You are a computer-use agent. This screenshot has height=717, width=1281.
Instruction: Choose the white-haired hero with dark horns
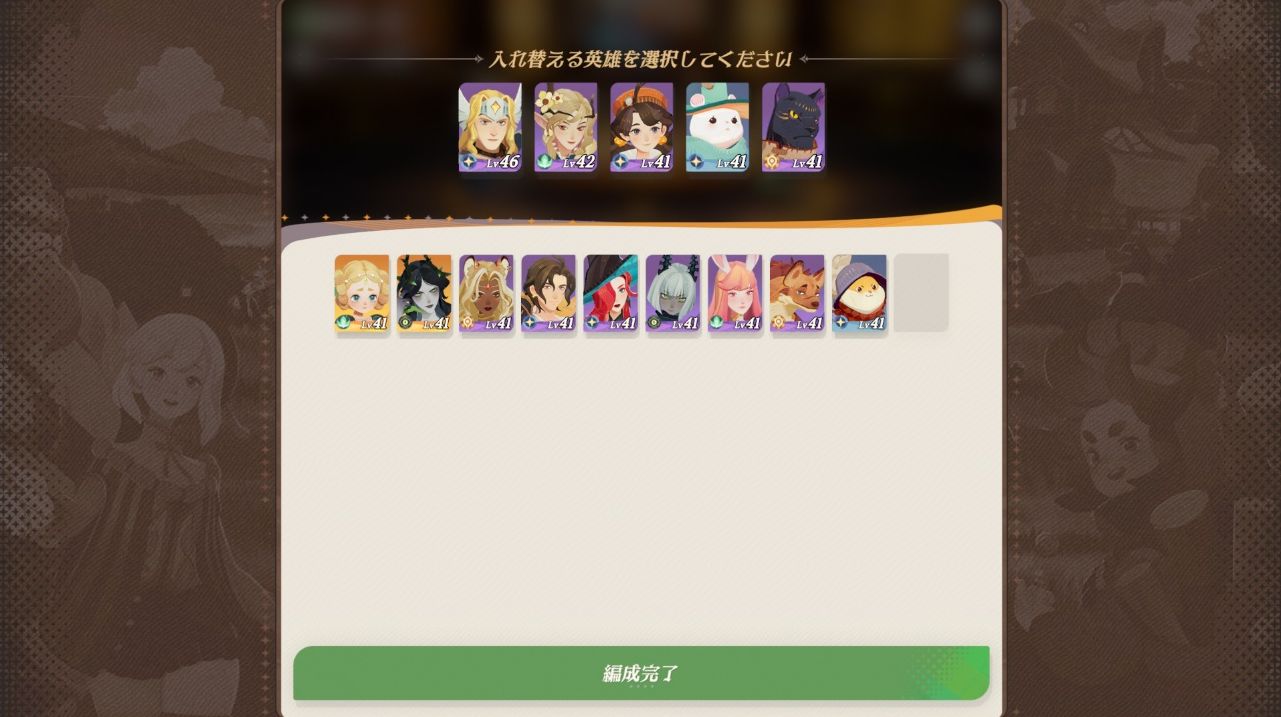(673, 293)
